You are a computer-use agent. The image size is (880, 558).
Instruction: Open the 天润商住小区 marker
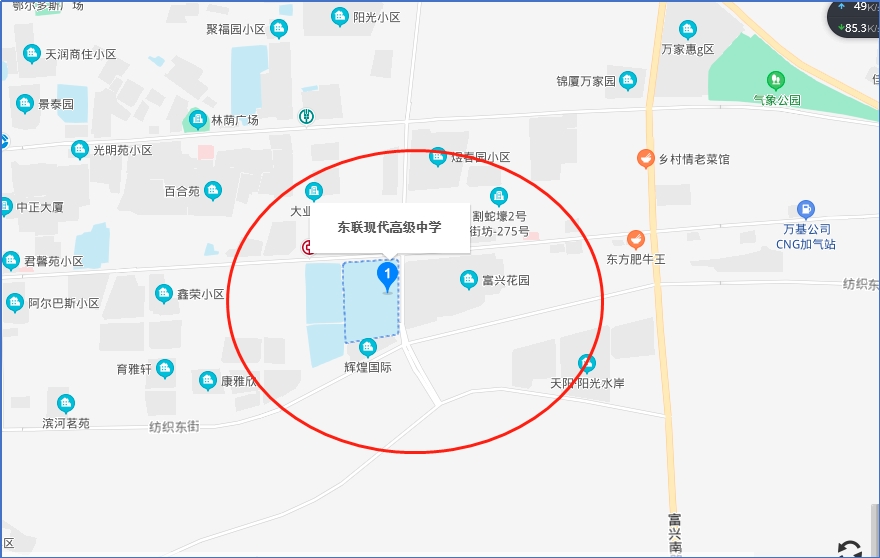tap(33, 54)
